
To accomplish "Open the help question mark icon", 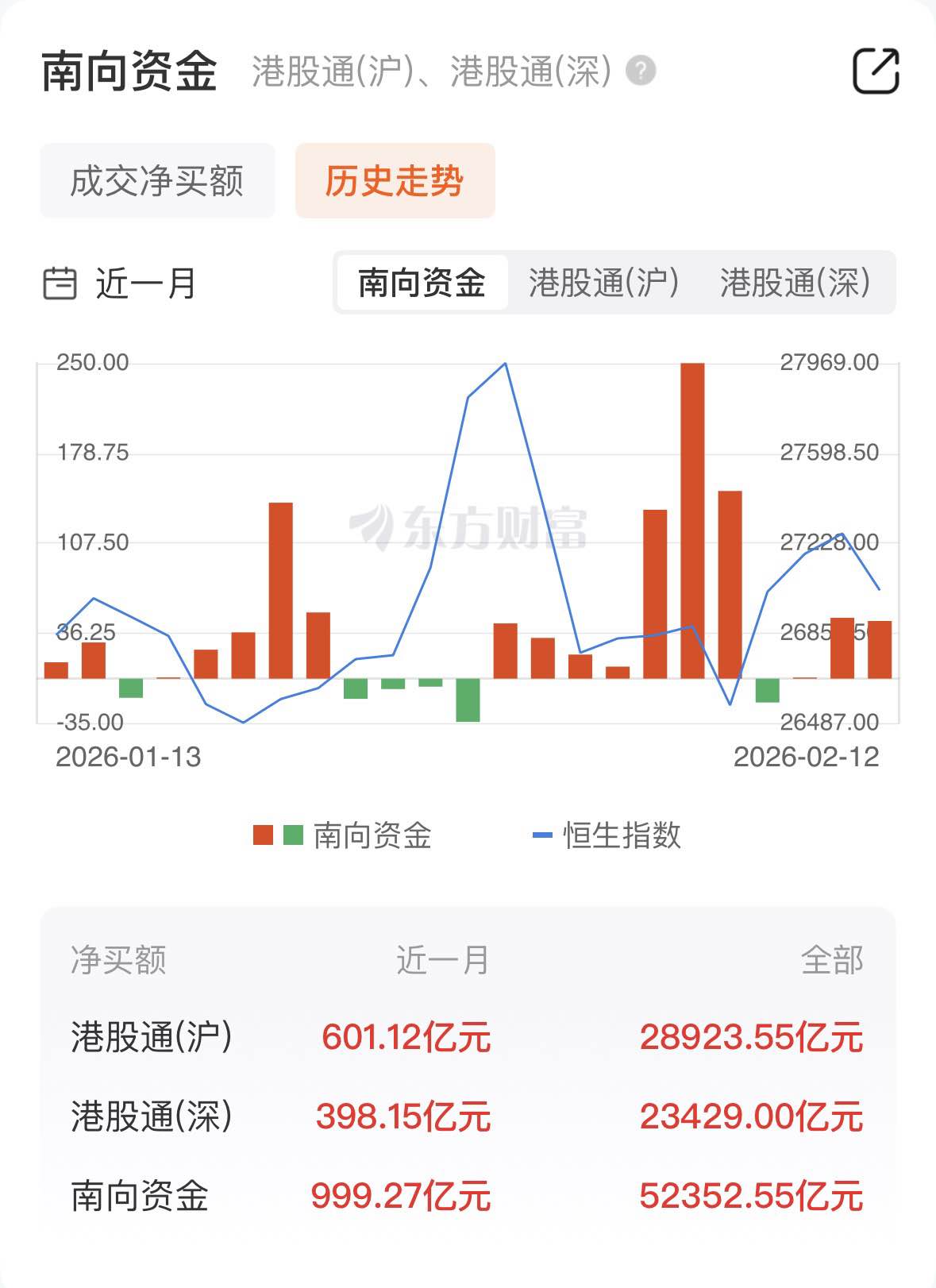I will (641, 71).
